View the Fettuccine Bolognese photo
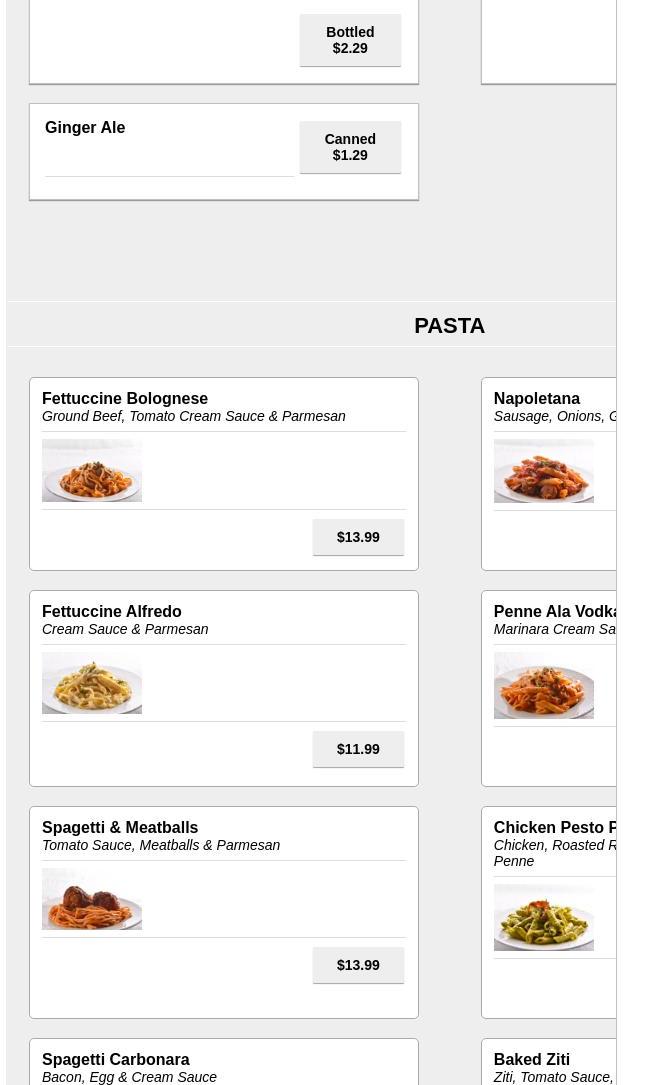 [x=92, y=470]
